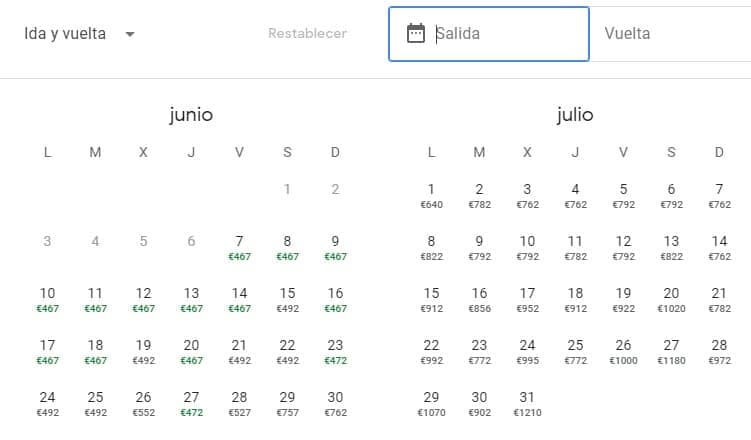The height and width of the screenshot is (440, 751).
Task: Select June 15 priced €492
Action: (x=287, y=298)
